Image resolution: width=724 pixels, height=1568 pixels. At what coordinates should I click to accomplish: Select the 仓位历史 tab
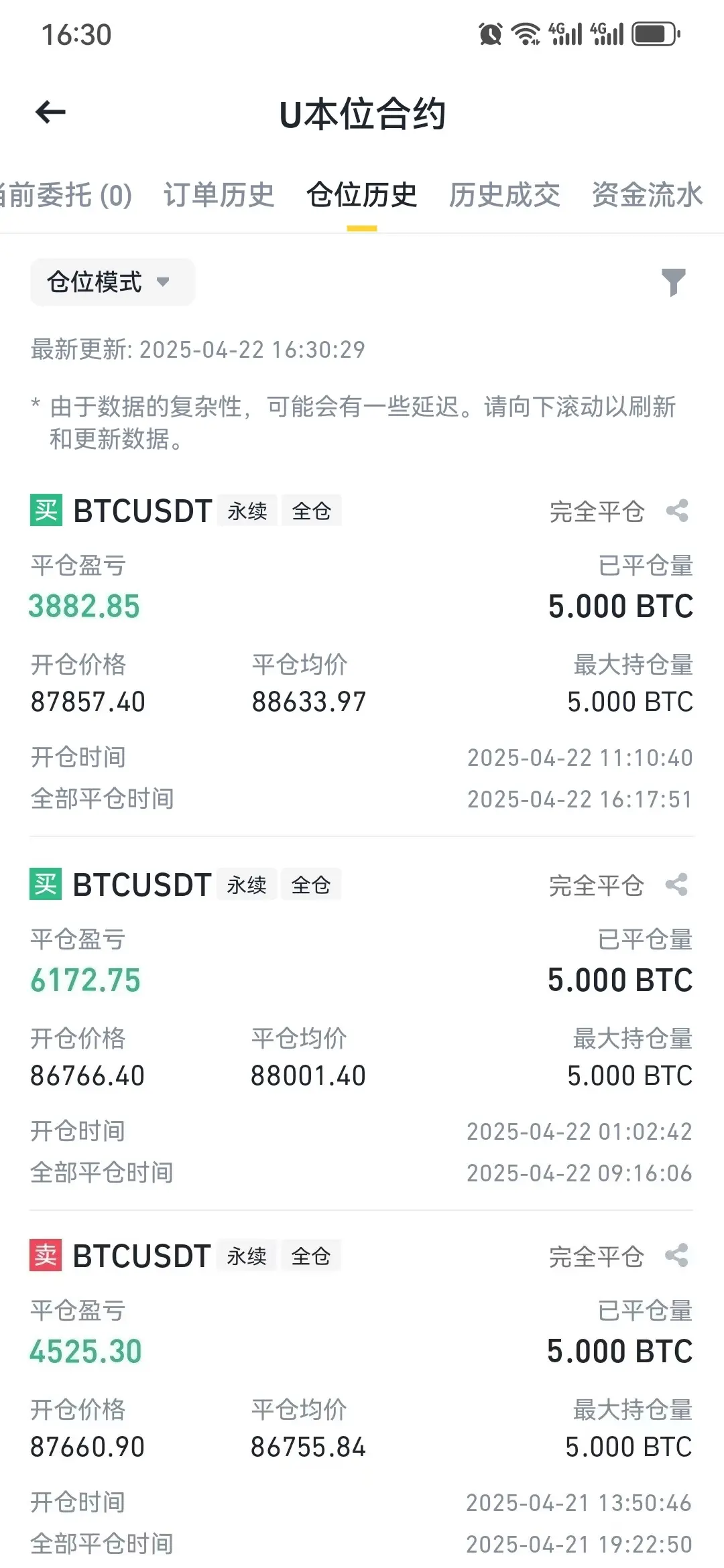click(362, 196)
